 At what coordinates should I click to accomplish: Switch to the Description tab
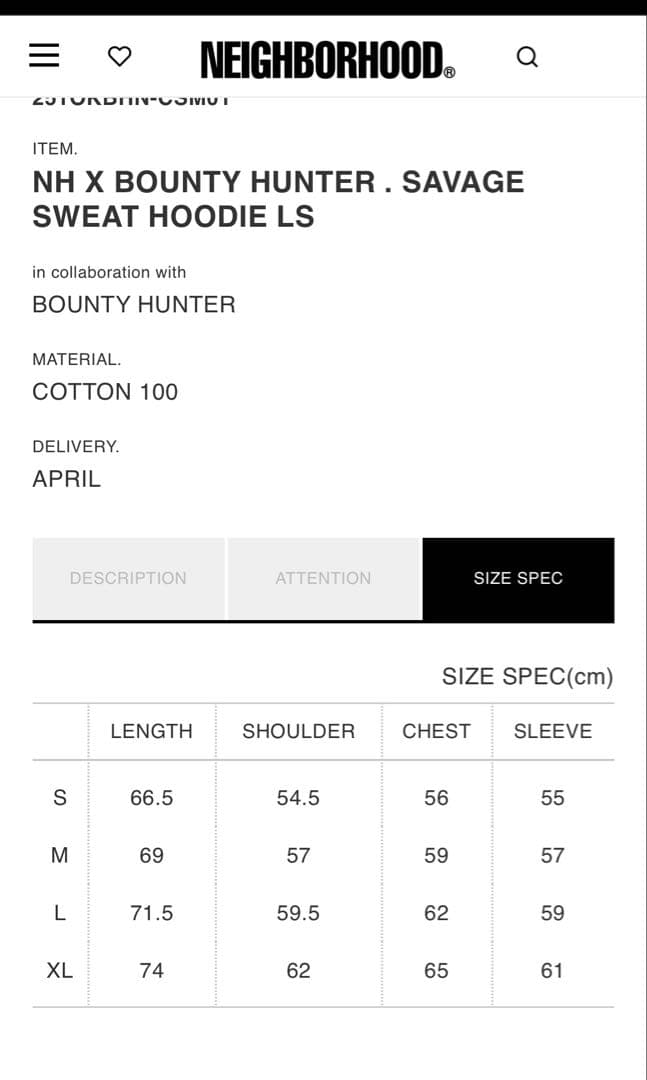pyautogui.click(x=128, y=578)
